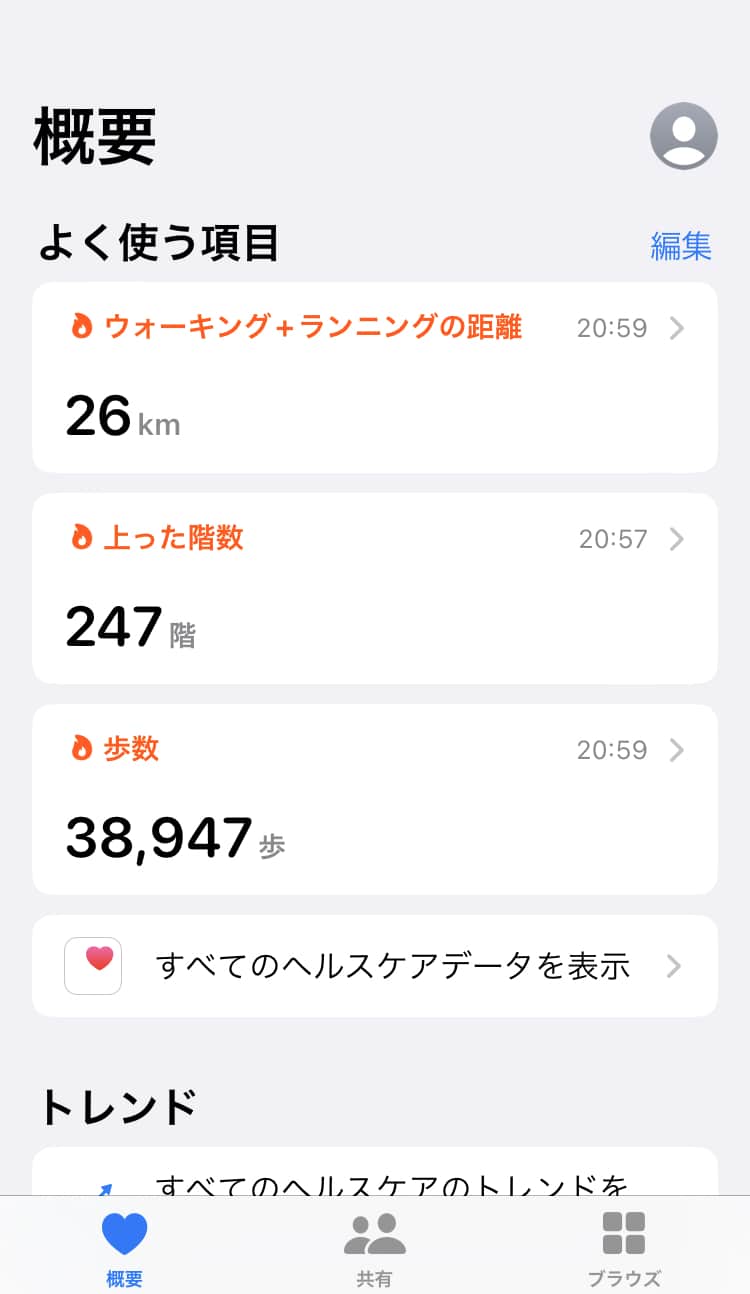Switch to the 共有 tab
This screenshot has width=750, height=1294.
click(x=375, y=1246)
